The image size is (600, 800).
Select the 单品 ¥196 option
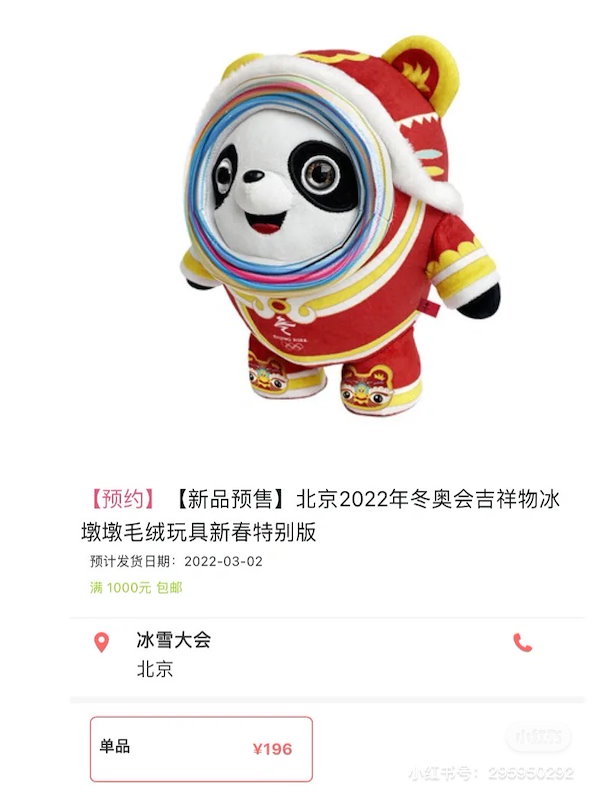[201, 748]
